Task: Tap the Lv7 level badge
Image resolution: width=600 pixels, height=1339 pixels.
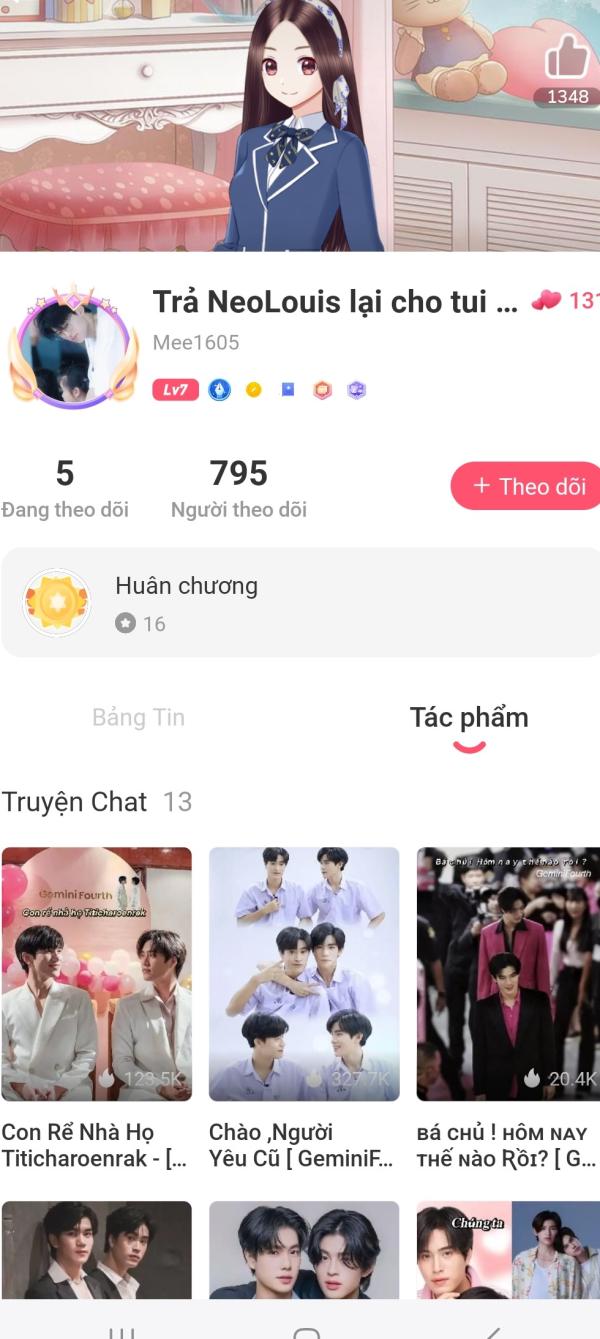Action: pos(175,390)
